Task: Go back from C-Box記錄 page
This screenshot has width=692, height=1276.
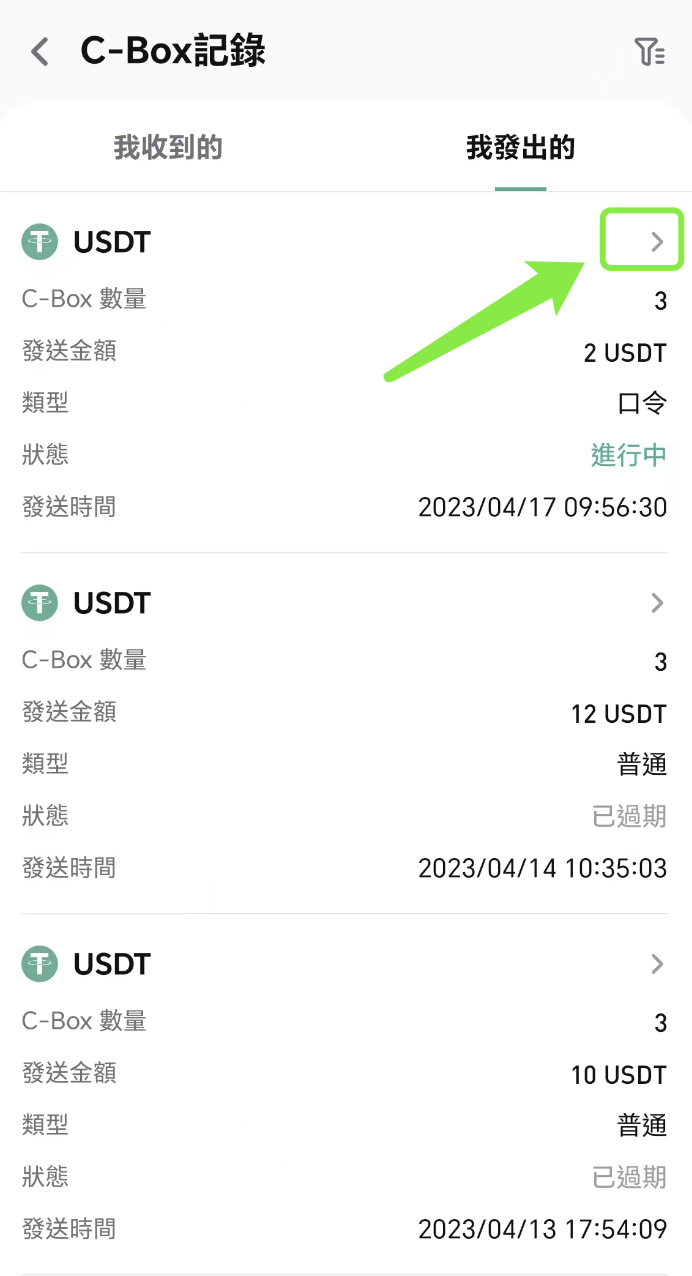Action: point(40,52)
